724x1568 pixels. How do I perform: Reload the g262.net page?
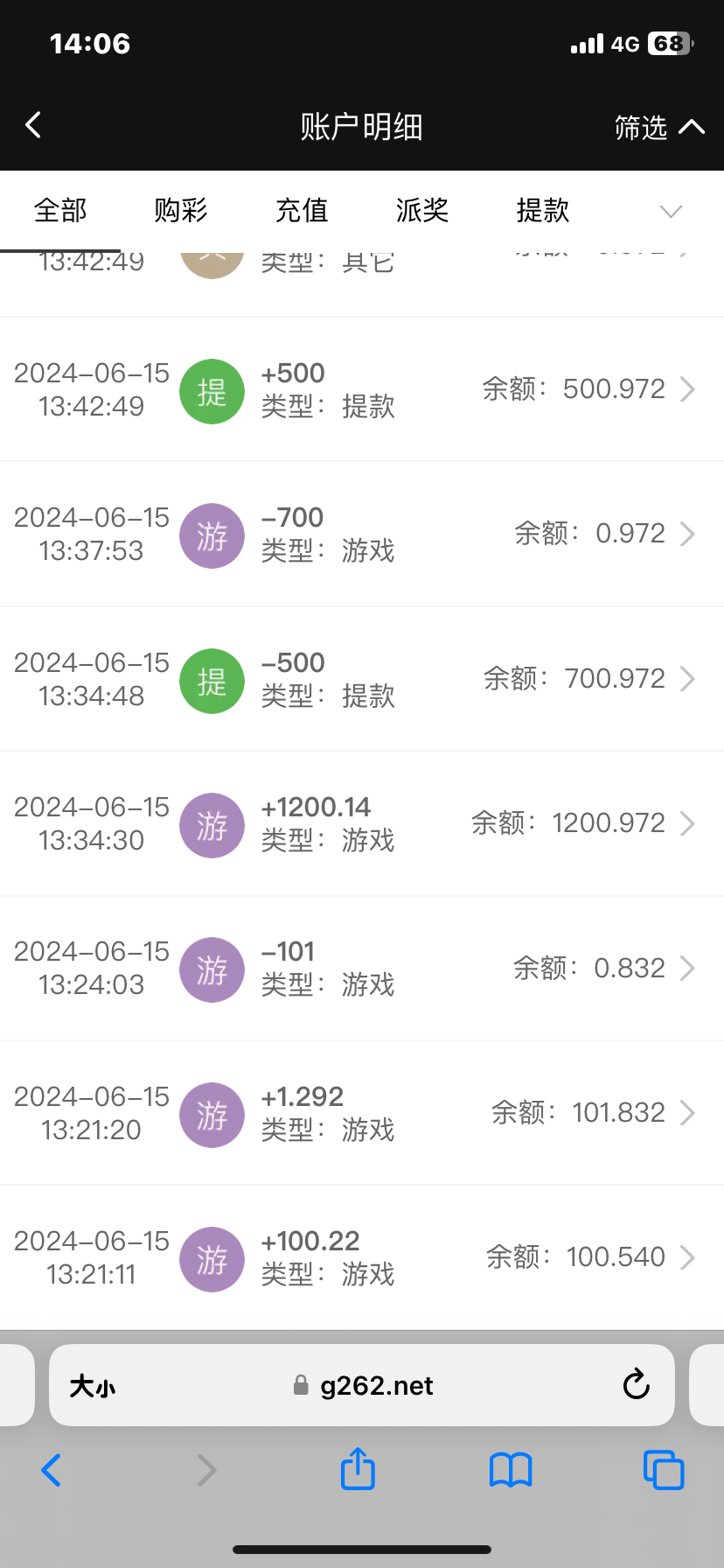[x=636, y=1385]
